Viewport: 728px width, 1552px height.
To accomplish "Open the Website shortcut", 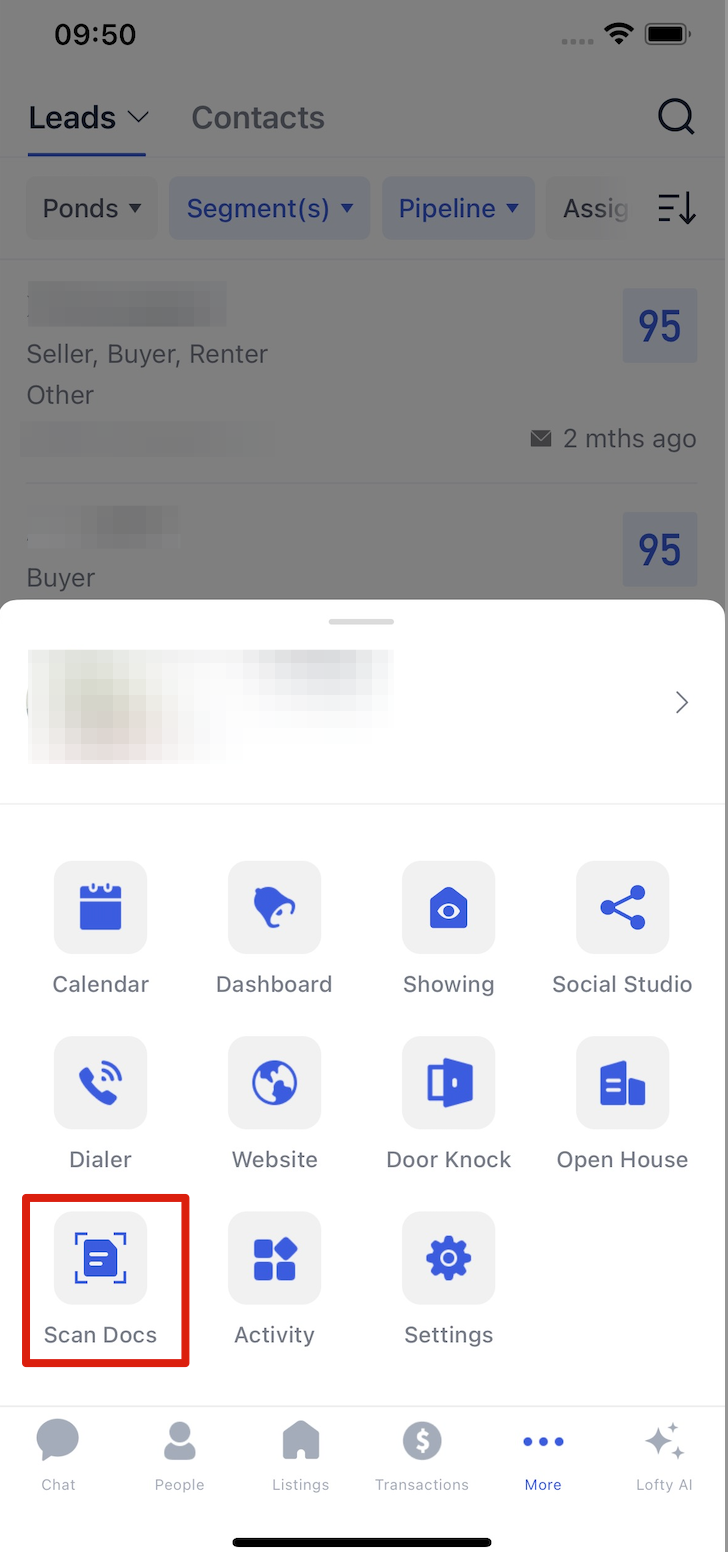I will [x=274, y=1083].
